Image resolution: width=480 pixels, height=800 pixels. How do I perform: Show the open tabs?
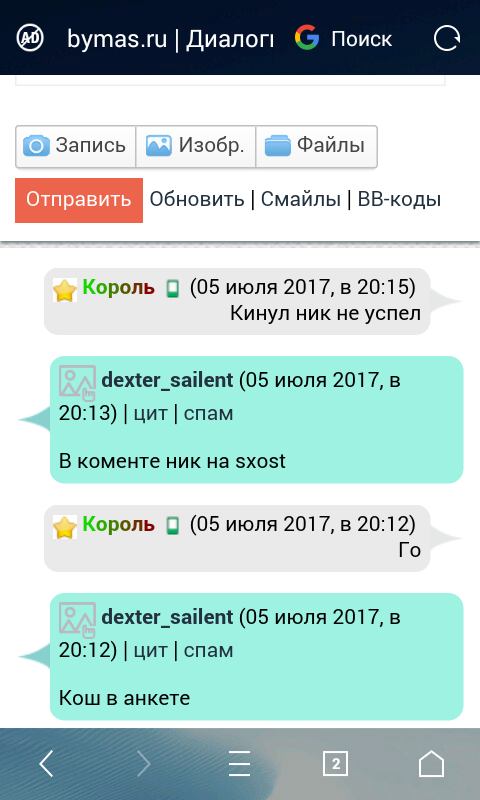[336, 764]
